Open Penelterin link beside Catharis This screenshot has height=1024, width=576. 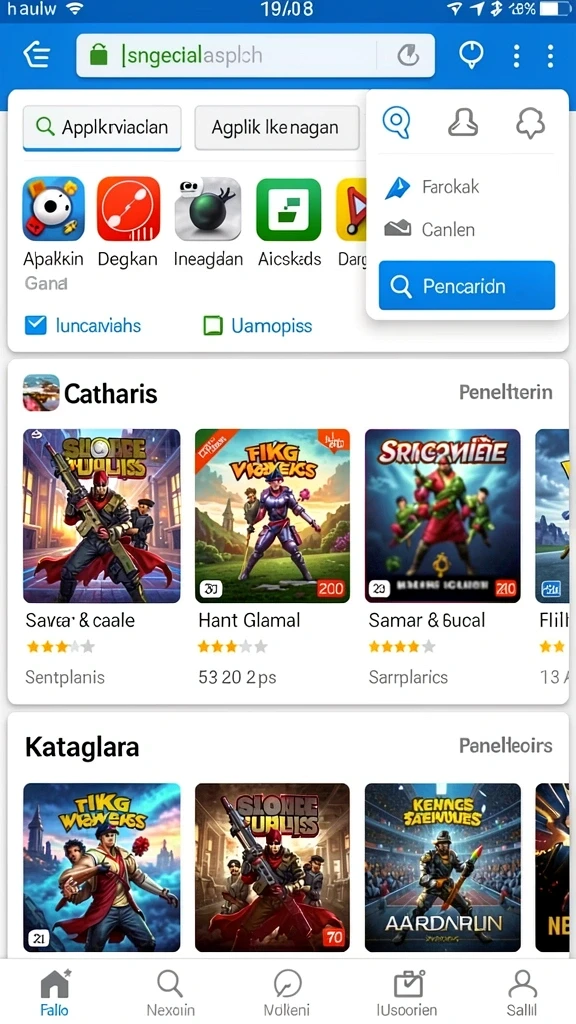(506, 392)
